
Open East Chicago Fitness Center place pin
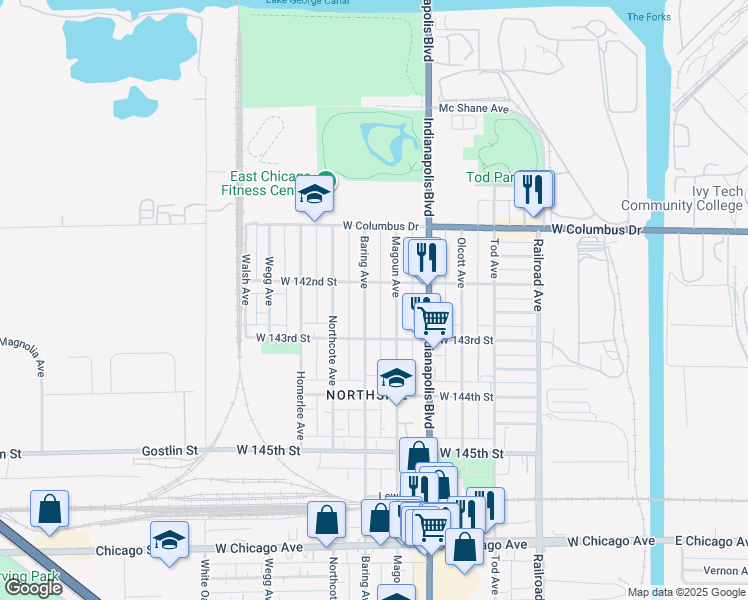[325, 183]
